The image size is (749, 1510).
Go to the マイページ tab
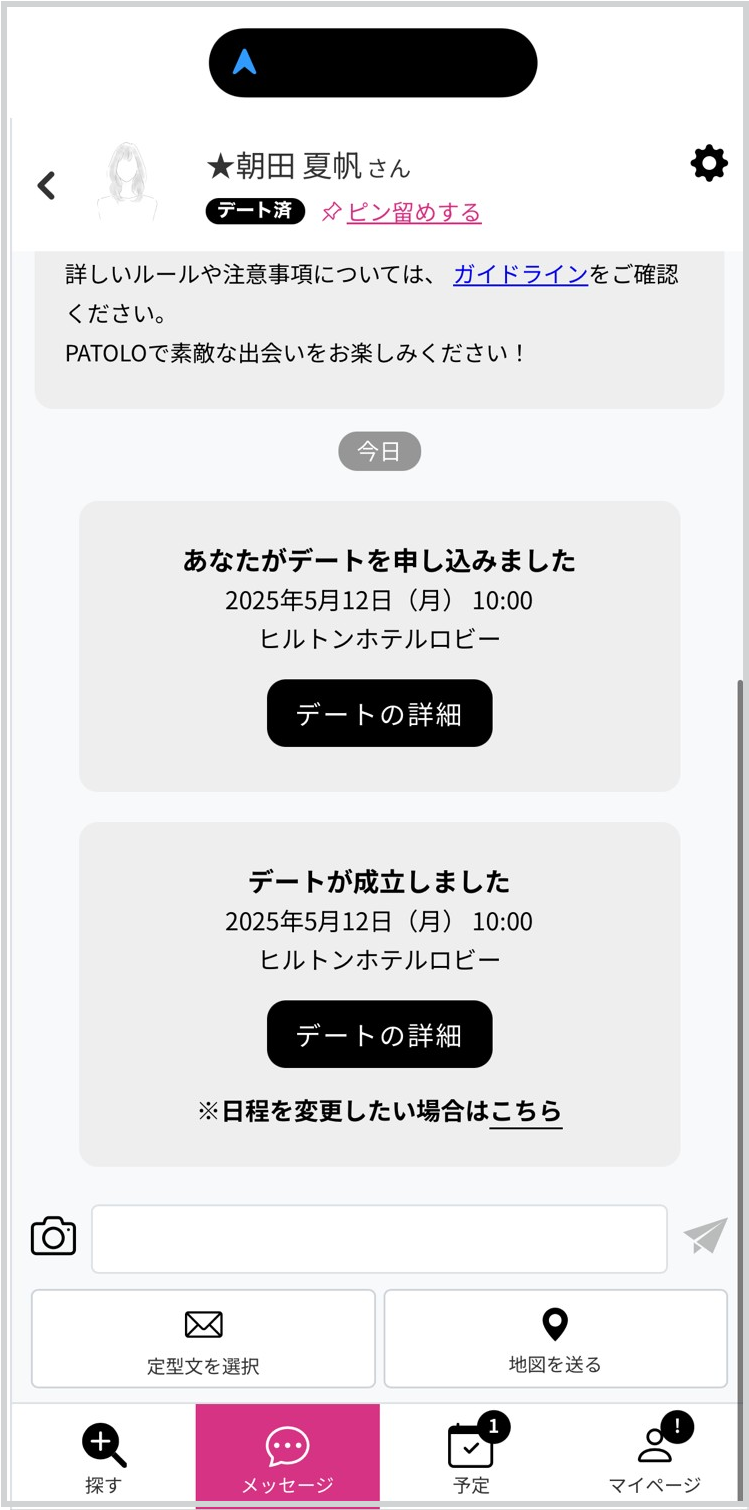(655, 1458)
